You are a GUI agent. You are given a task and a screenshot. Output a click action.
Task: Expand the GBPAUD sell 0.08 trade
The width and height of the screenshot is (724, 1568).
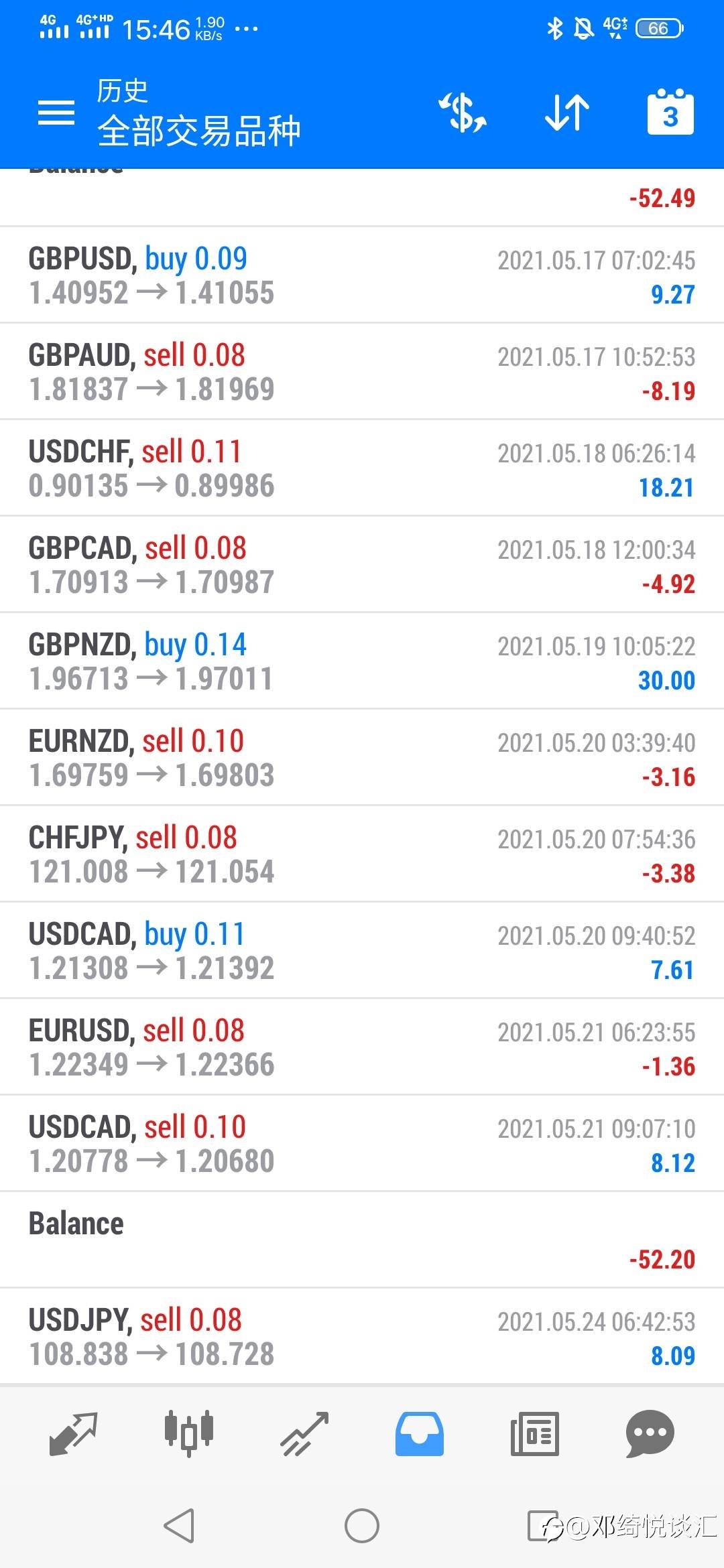point(362,372)
